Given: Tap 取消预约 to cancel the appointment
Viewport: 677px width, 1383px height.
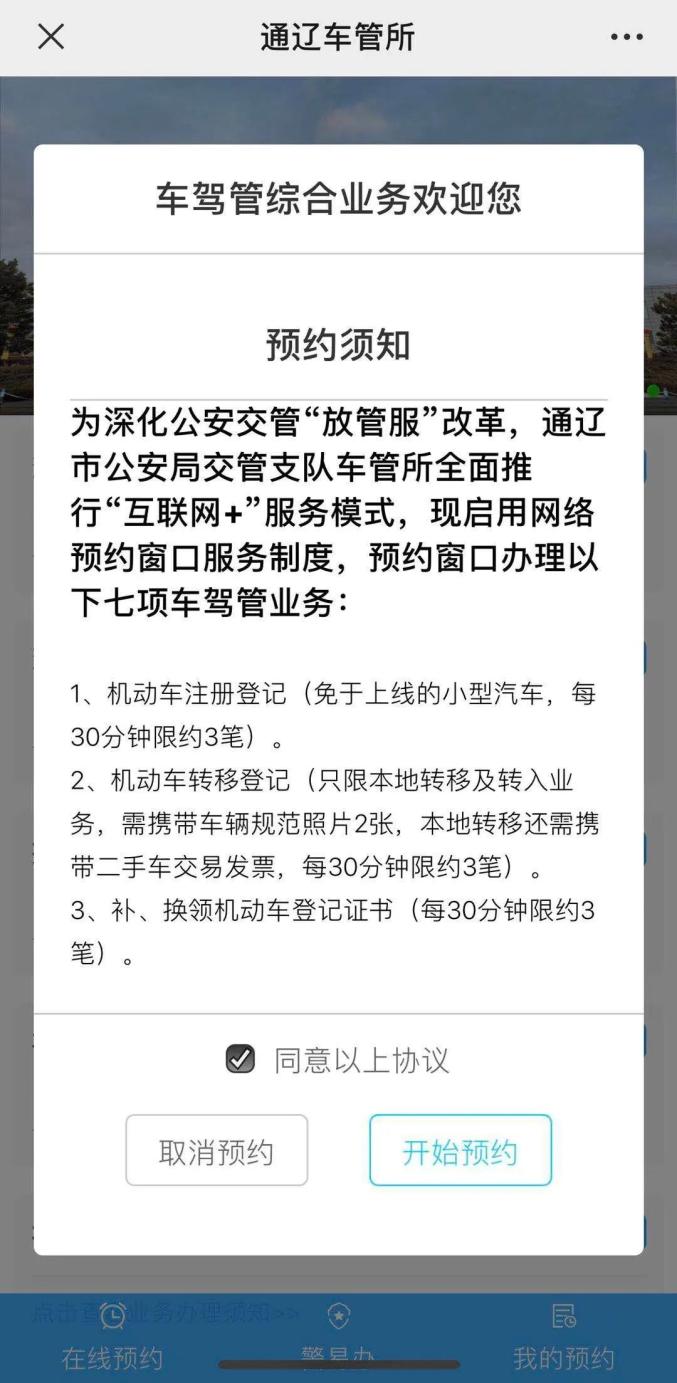Looking at the screenshot, I should pyautogui.click(x=216, y=1151).
